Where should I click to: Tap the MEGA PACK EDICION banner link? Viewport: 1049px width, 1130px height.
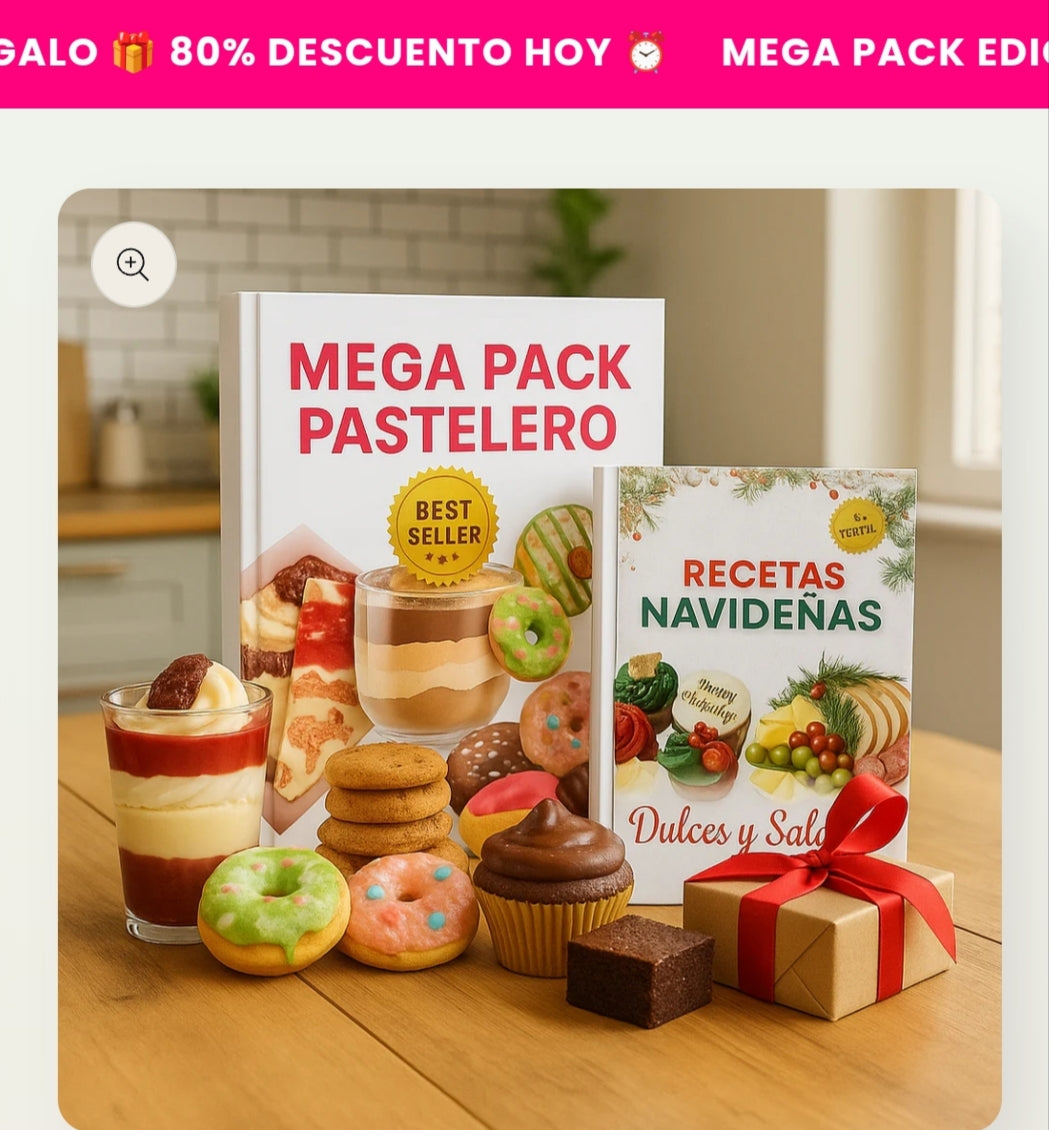[880, 53]
